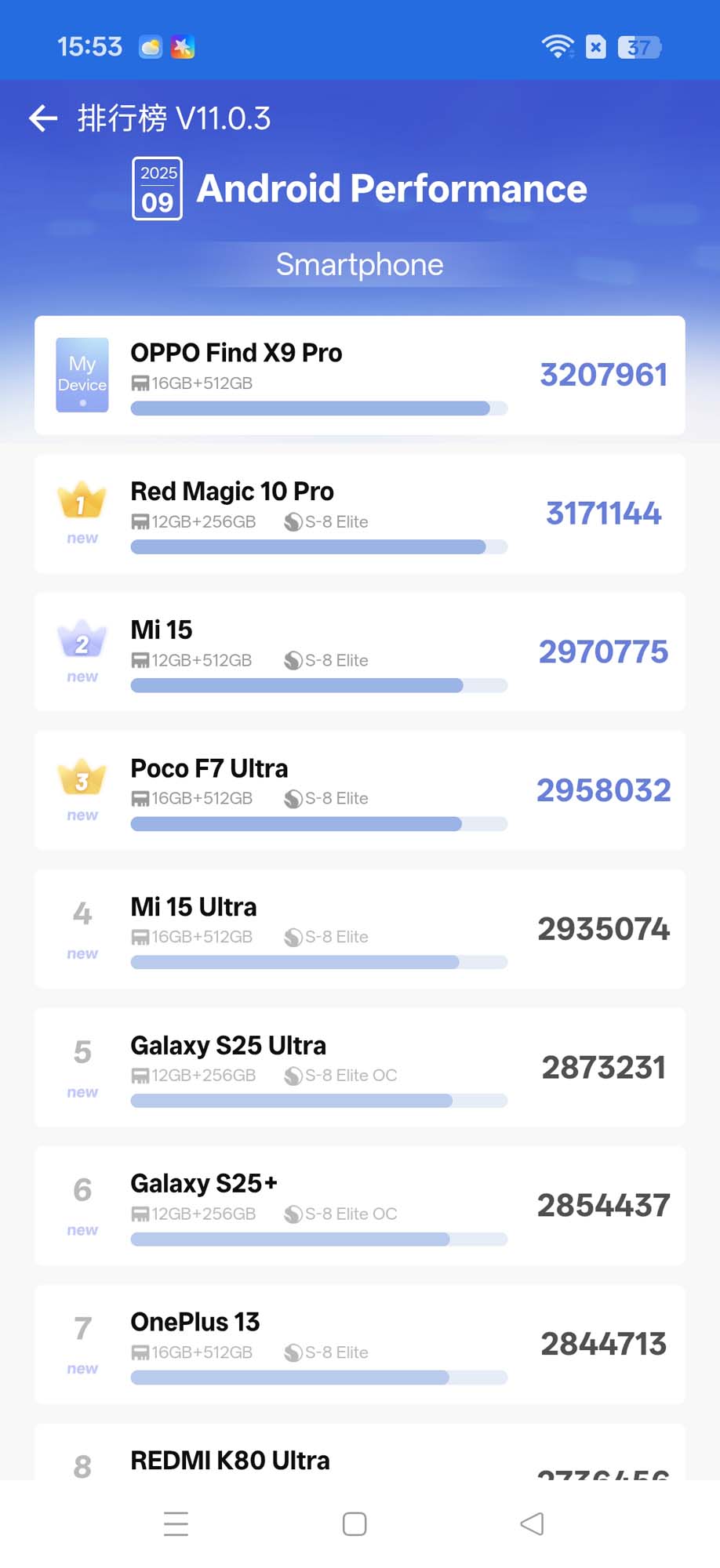720x1568 pixels.
Task: Select the OPPO Find X9 Pro entry
Action: (x=360, y=374)
